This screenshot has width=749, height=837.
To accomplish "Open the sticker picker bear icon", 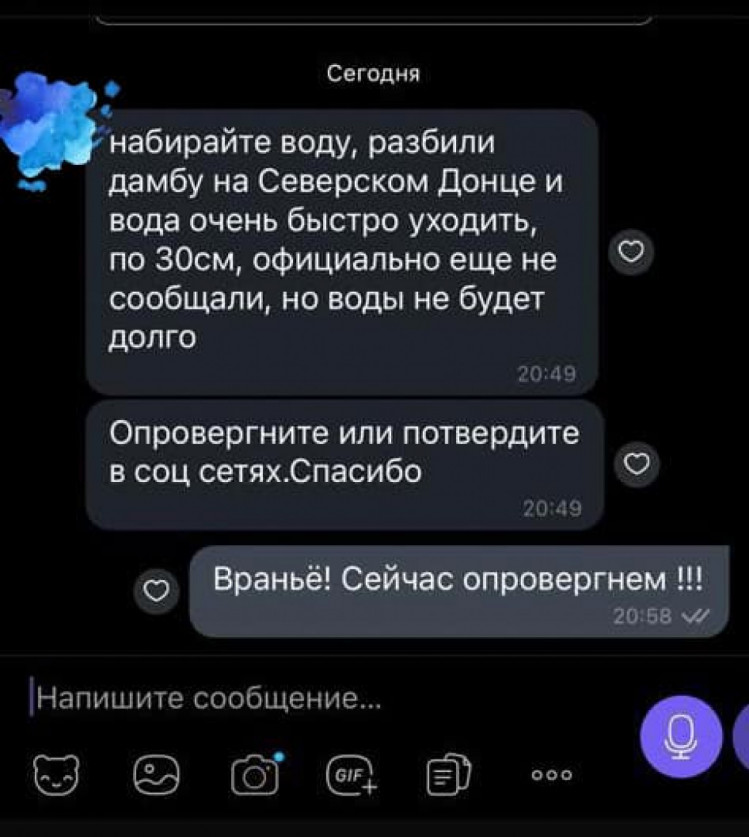I will (x=55, y=774).
